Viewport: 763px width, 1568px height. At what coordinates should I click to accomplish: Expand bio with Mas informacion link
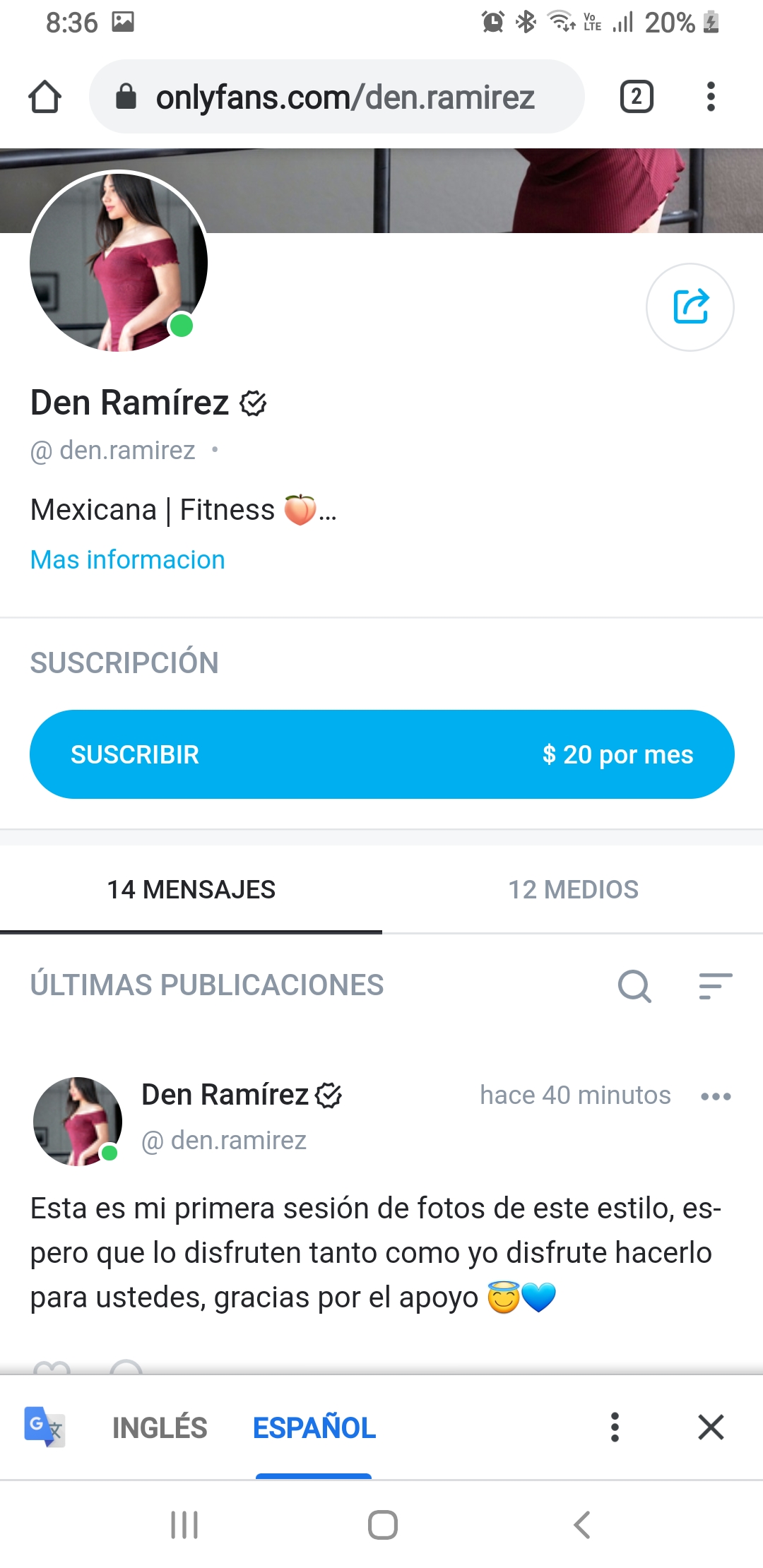pos(126,559)
